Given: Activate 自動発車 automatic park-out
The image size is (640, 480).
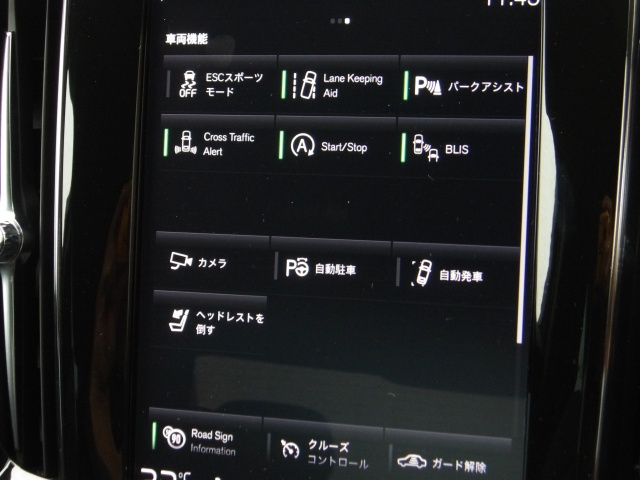Looking at the screenshot, I should [455, 274].
